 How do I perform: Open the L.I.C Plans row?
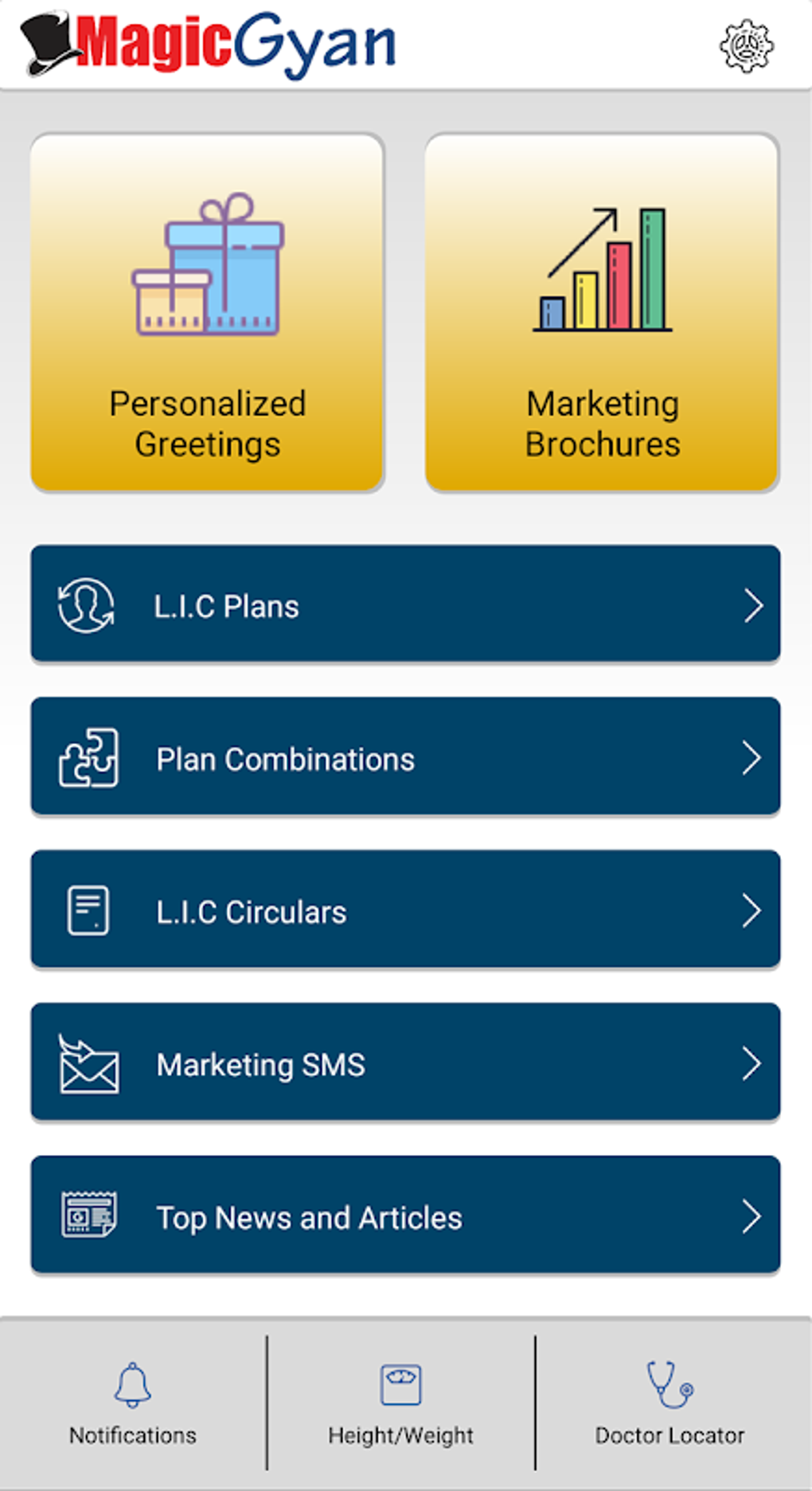[x=405, y=605]
